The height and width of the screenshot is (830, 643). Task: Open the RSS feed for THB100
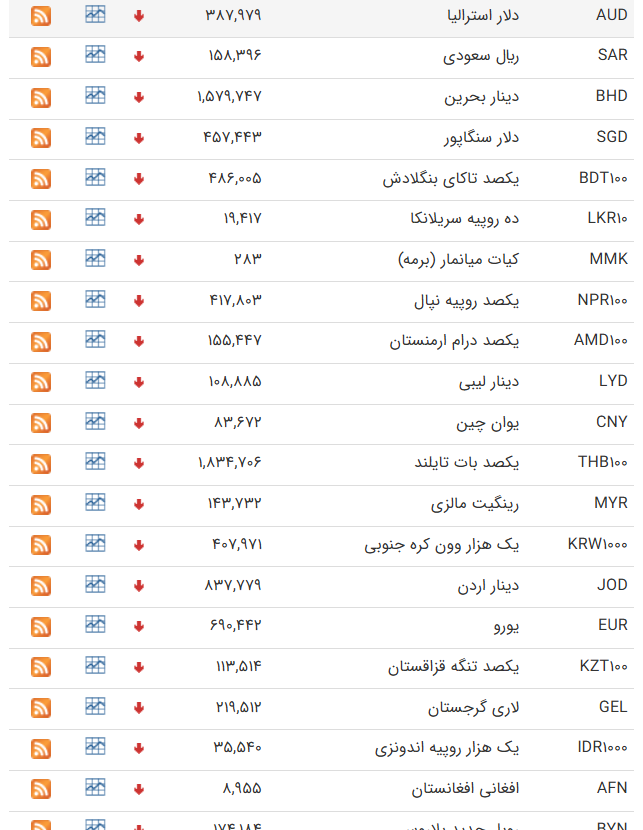tap(41, 464)
